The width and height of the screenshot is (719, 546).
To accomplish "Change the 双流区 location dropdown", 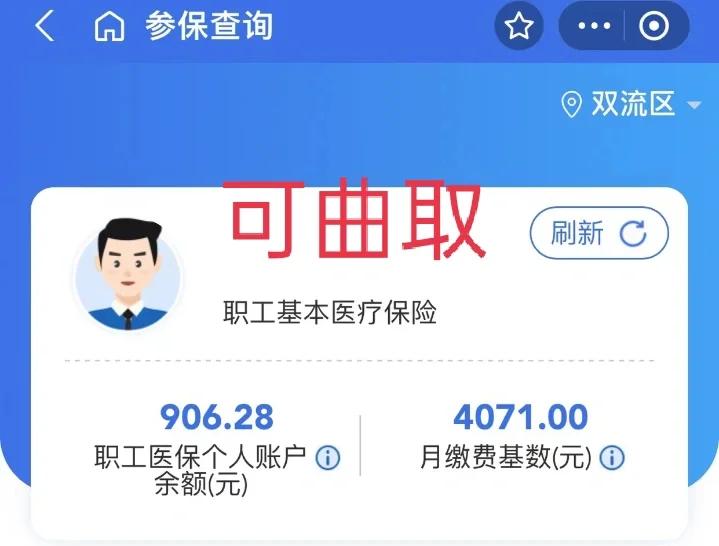I will tap(633, 104).
